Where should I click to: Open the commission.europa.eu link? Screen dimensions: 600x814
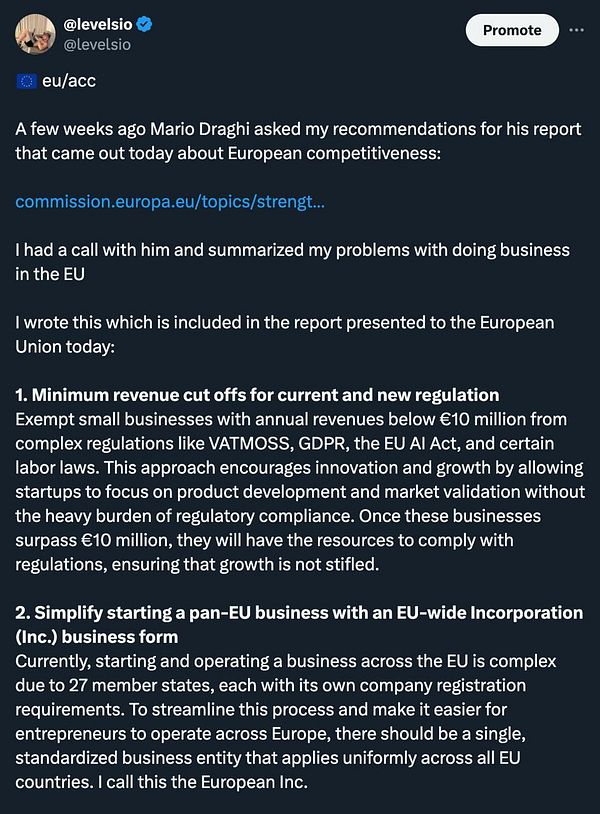coord(169,202)
